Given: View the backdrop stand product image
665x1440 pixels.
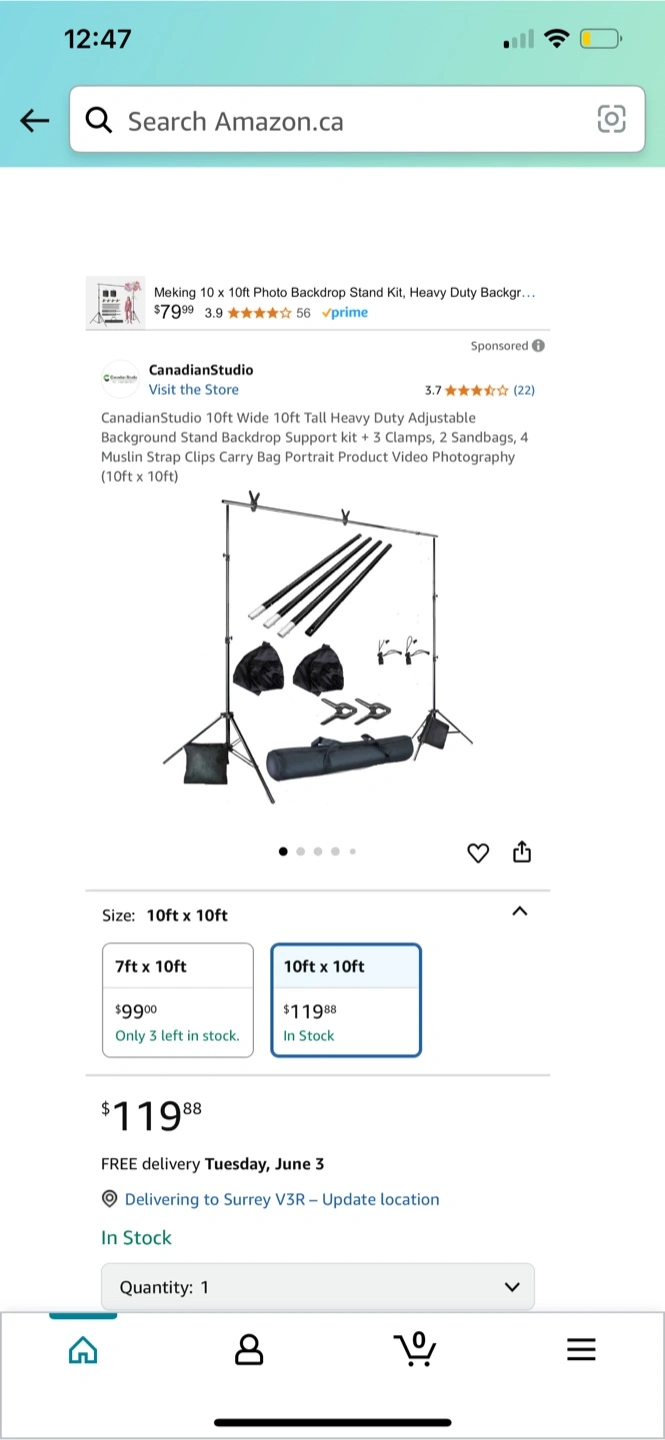Looking at the screenshot, I should 318,650.
